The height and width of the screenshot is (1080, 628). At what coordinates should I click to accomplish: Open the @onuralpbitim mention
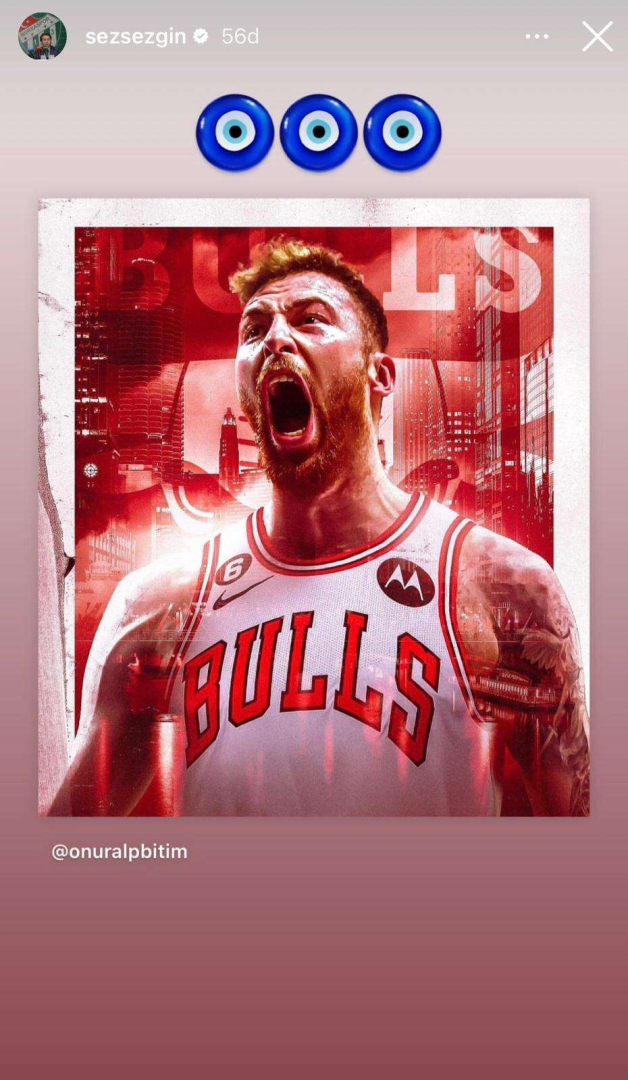[119, 852]
